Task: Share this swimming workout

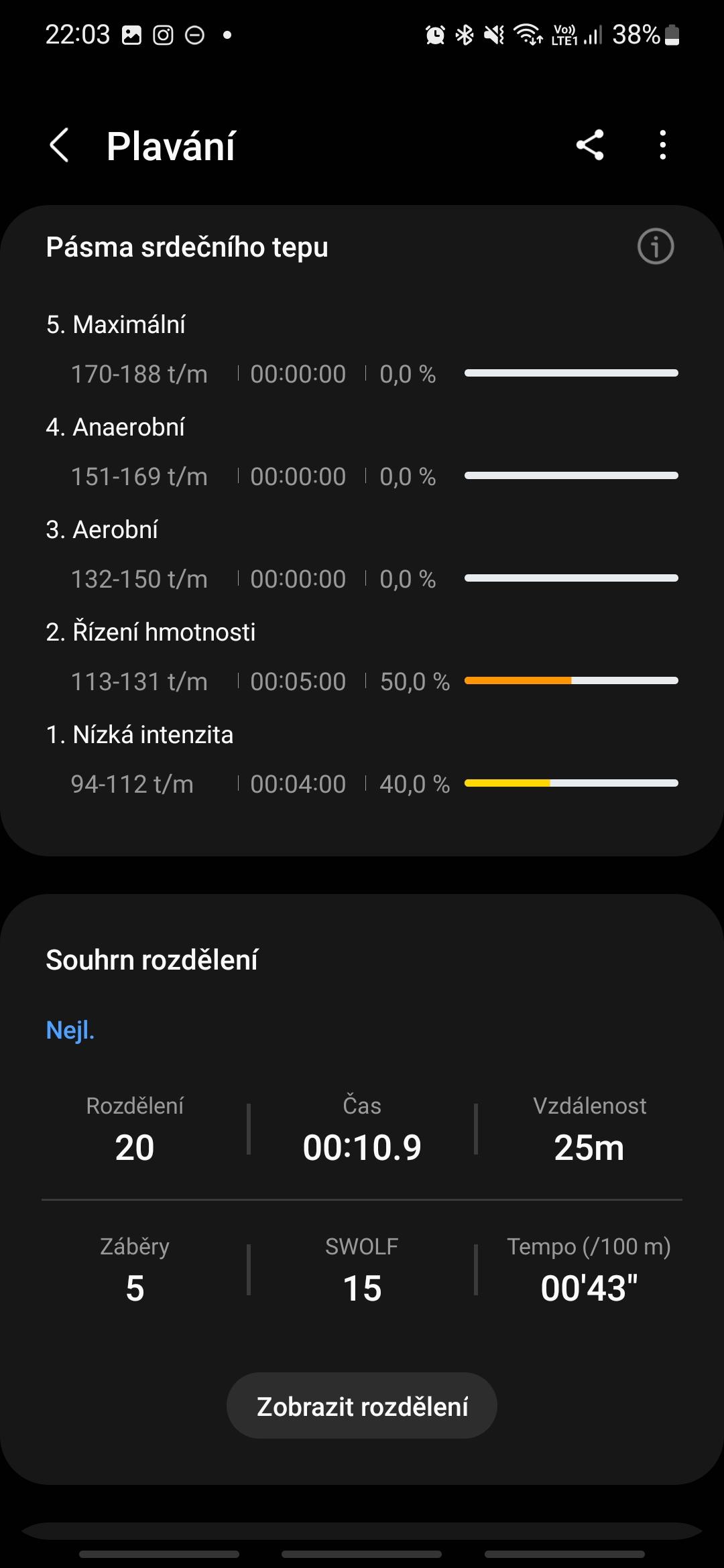Action: tap(590, 145)
